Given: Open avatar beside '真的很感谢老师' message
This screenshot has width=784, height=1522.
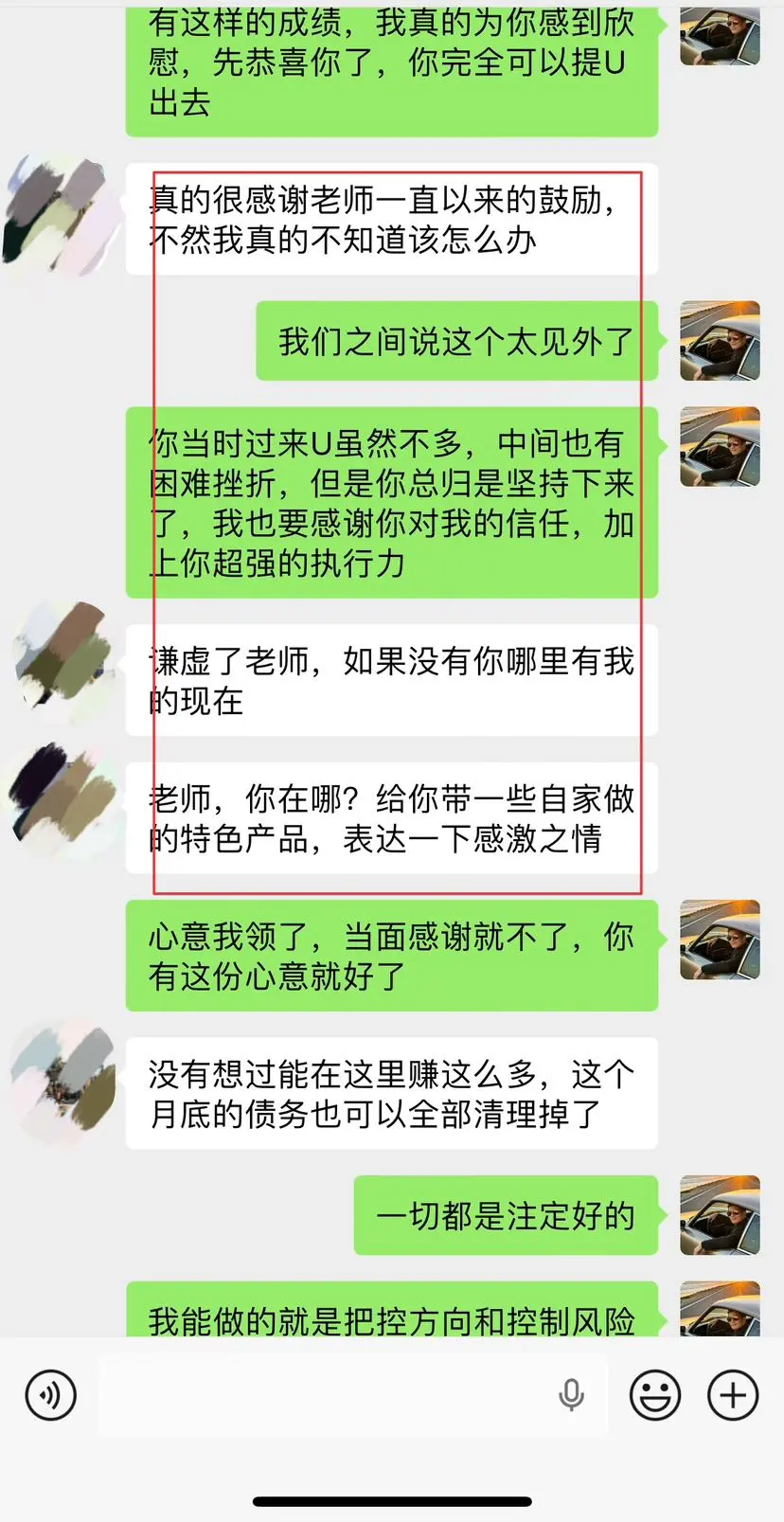Looking at the screenshot, I should tap(62, 216).
